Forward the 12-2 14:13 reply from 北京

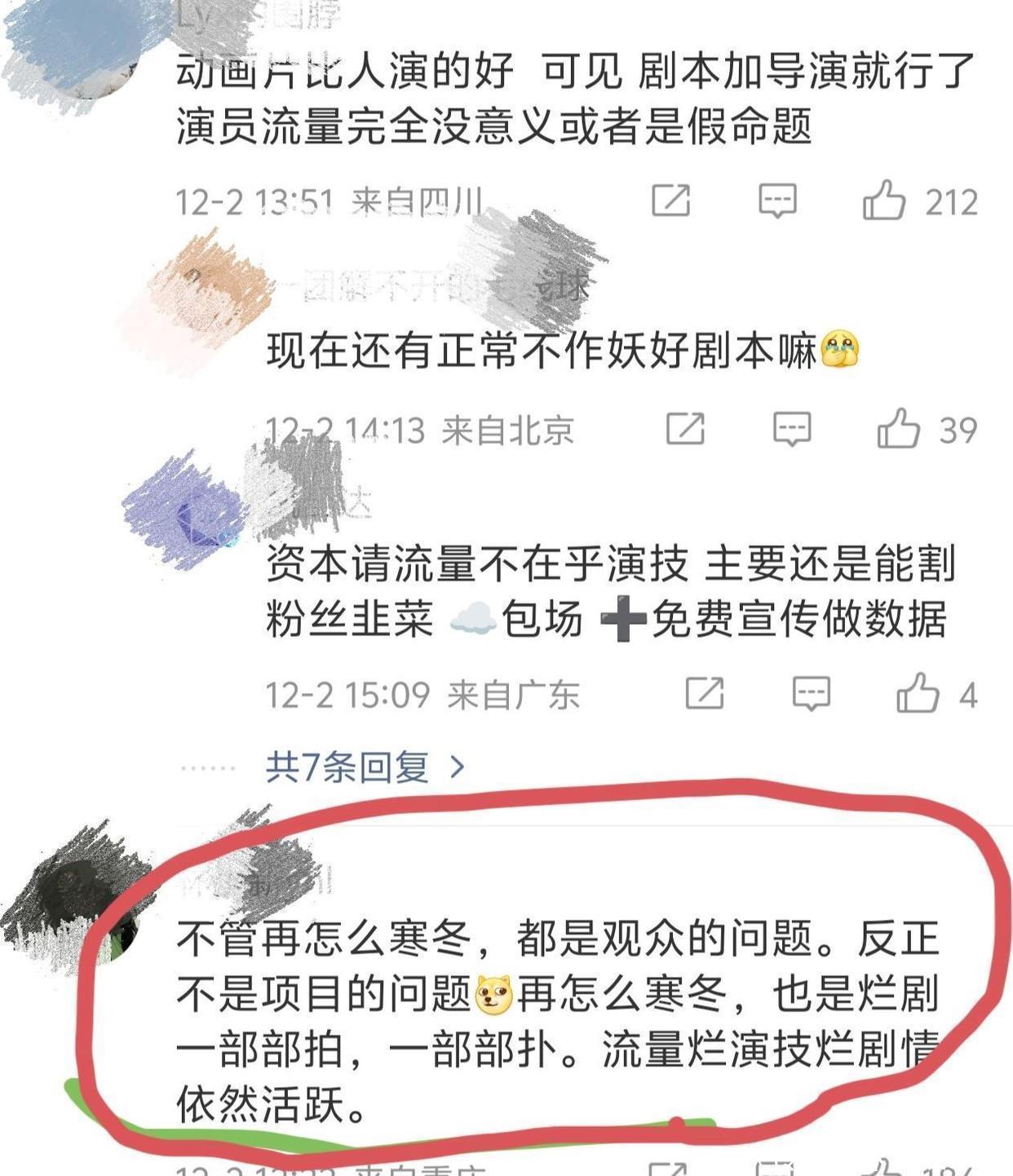tap(685, 429)
